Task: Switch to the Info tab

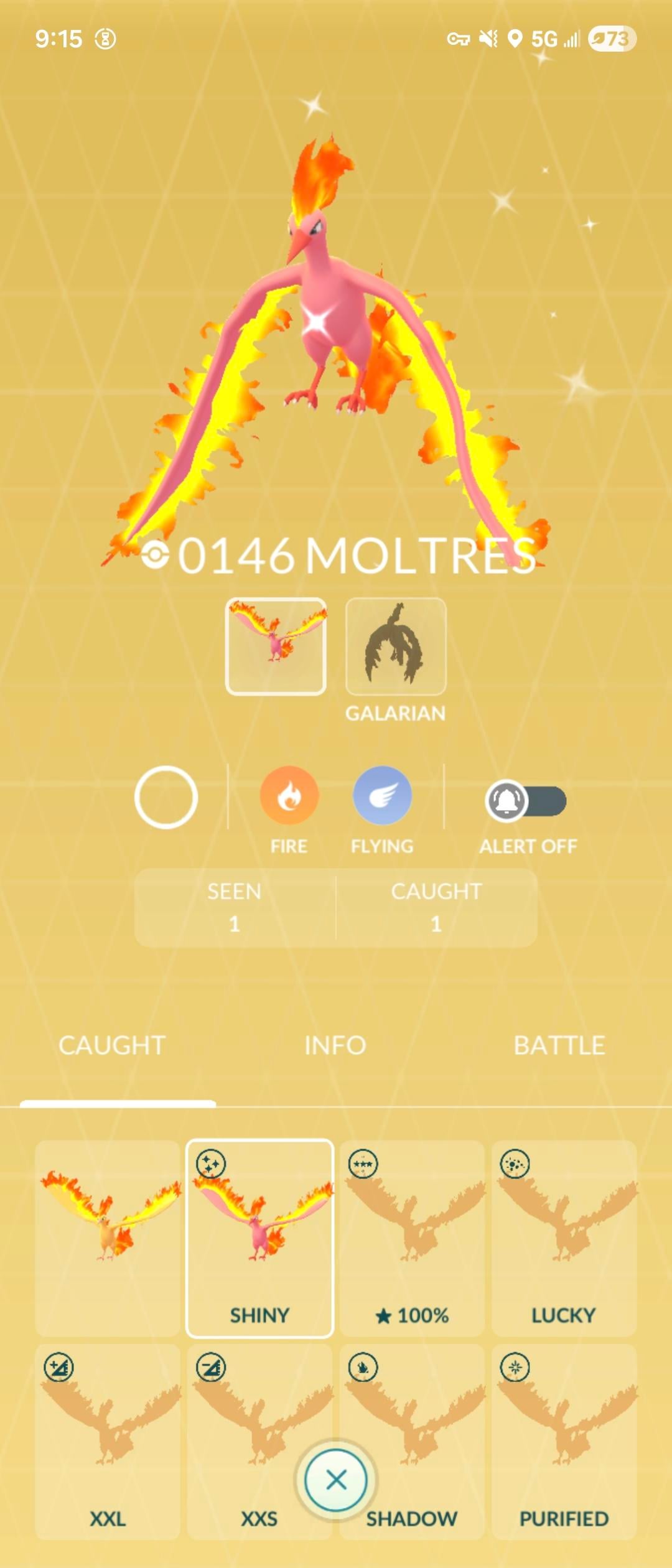Action: pos(335,1045)
